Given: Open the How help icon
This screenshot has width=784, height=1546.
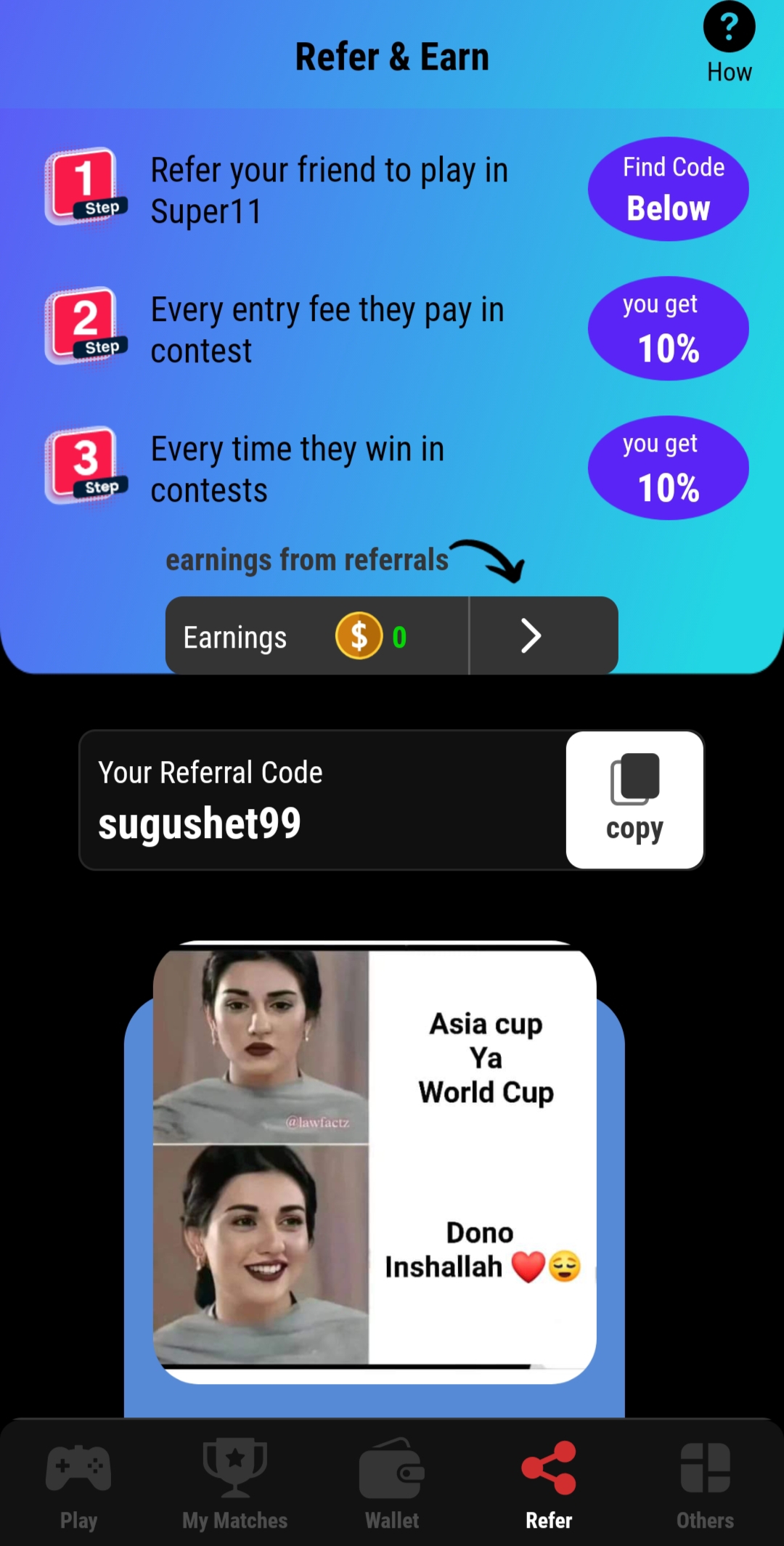Looking at the screenshot, I should pyautogui.click(x=729, y=42).
